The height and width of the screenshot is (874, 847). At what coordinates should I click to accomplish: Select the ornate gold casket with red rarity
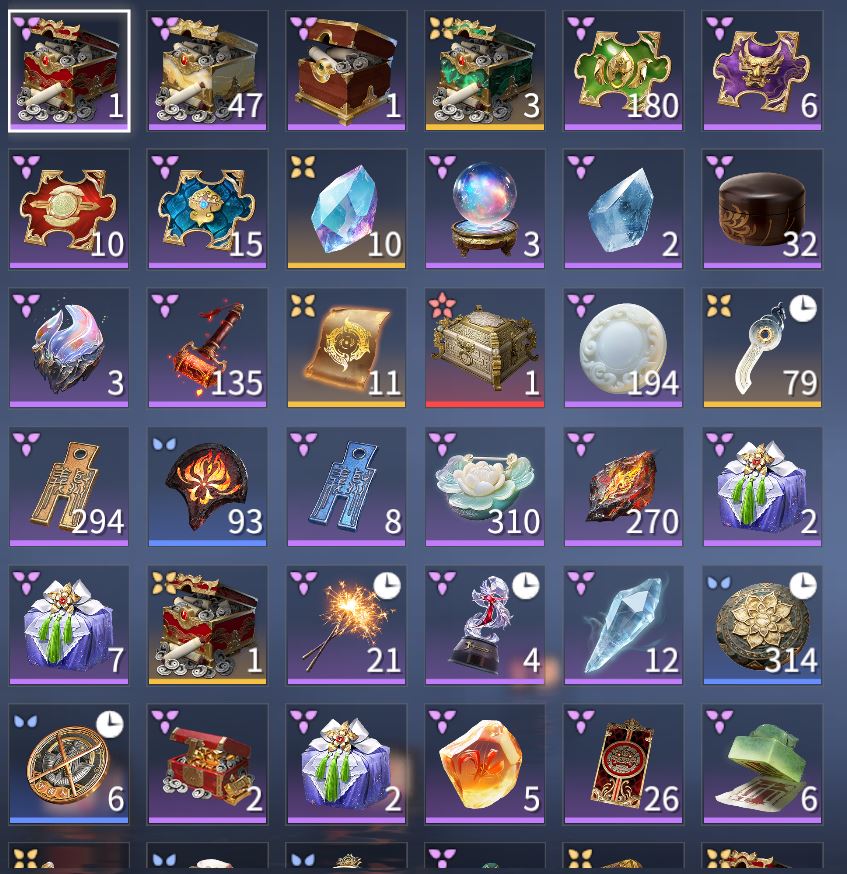click(x=485, y=348)
